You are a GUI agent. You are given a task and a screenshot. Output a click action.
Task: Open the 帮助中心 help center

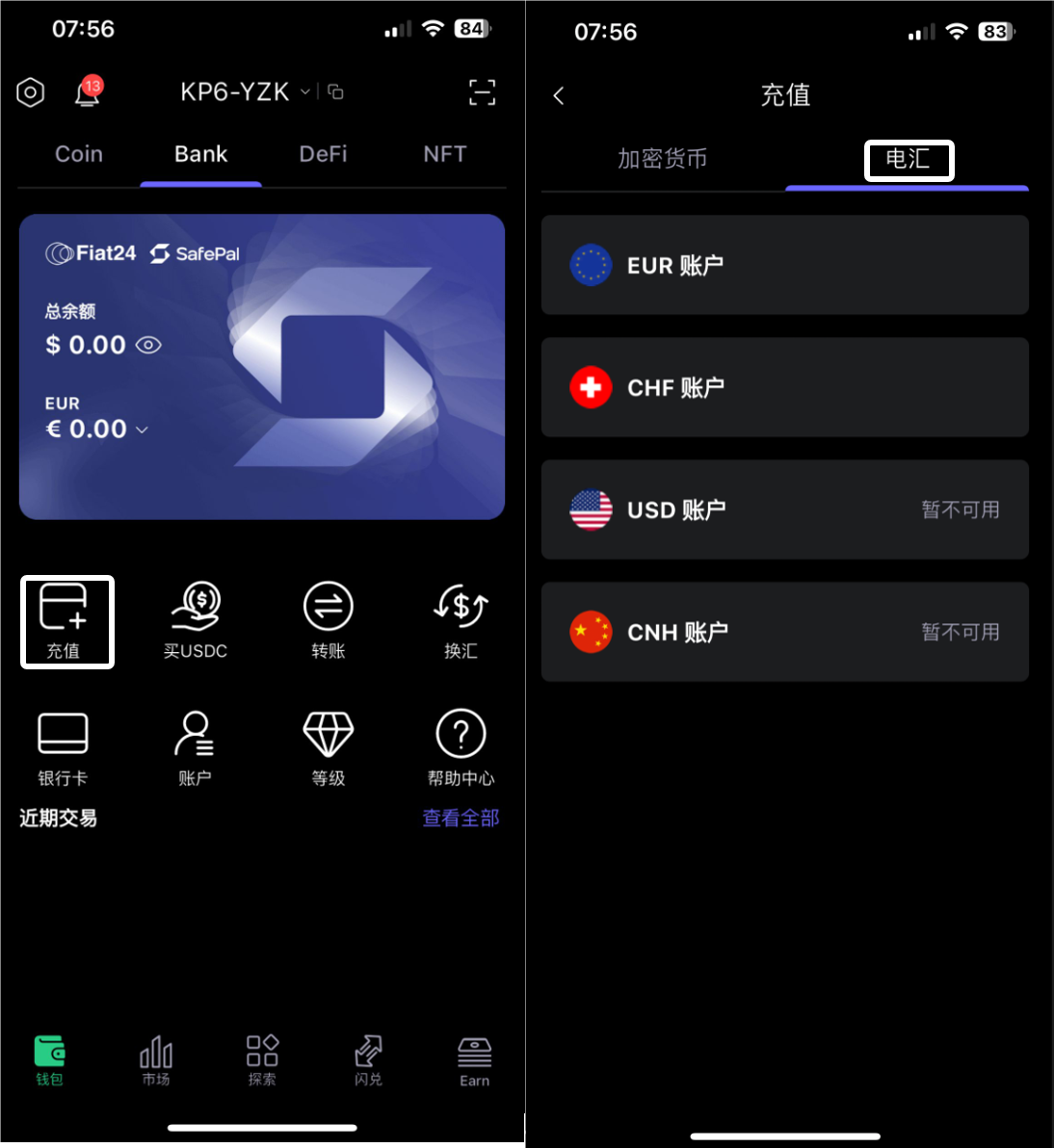coord(461,748)
